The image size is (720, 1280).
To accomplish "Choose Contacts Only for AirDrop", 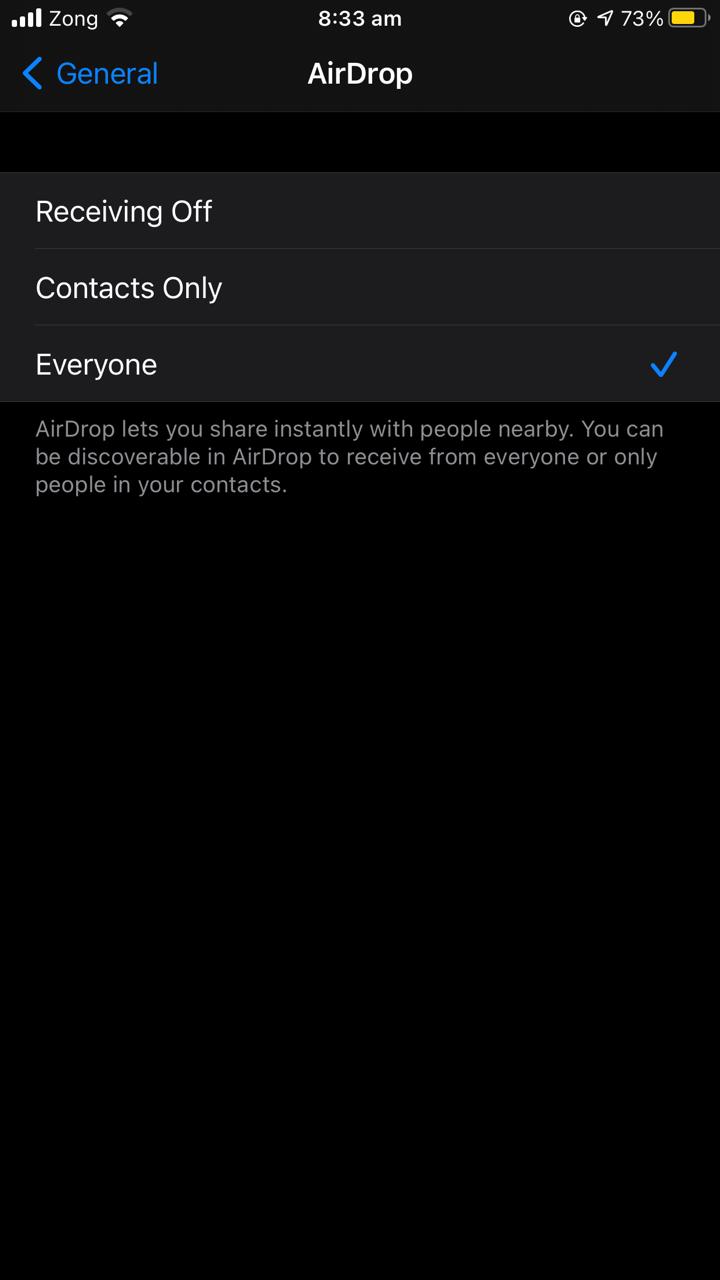I will [x=360, y=288].
